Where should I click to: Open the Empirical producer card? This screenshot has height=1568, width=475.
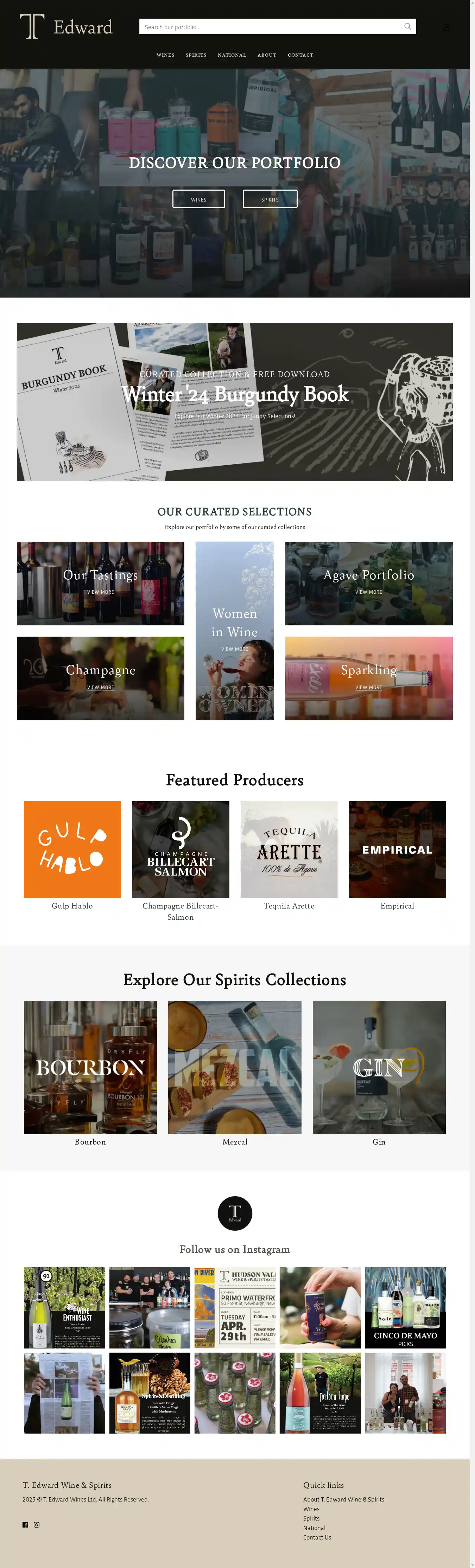[397, 849]
